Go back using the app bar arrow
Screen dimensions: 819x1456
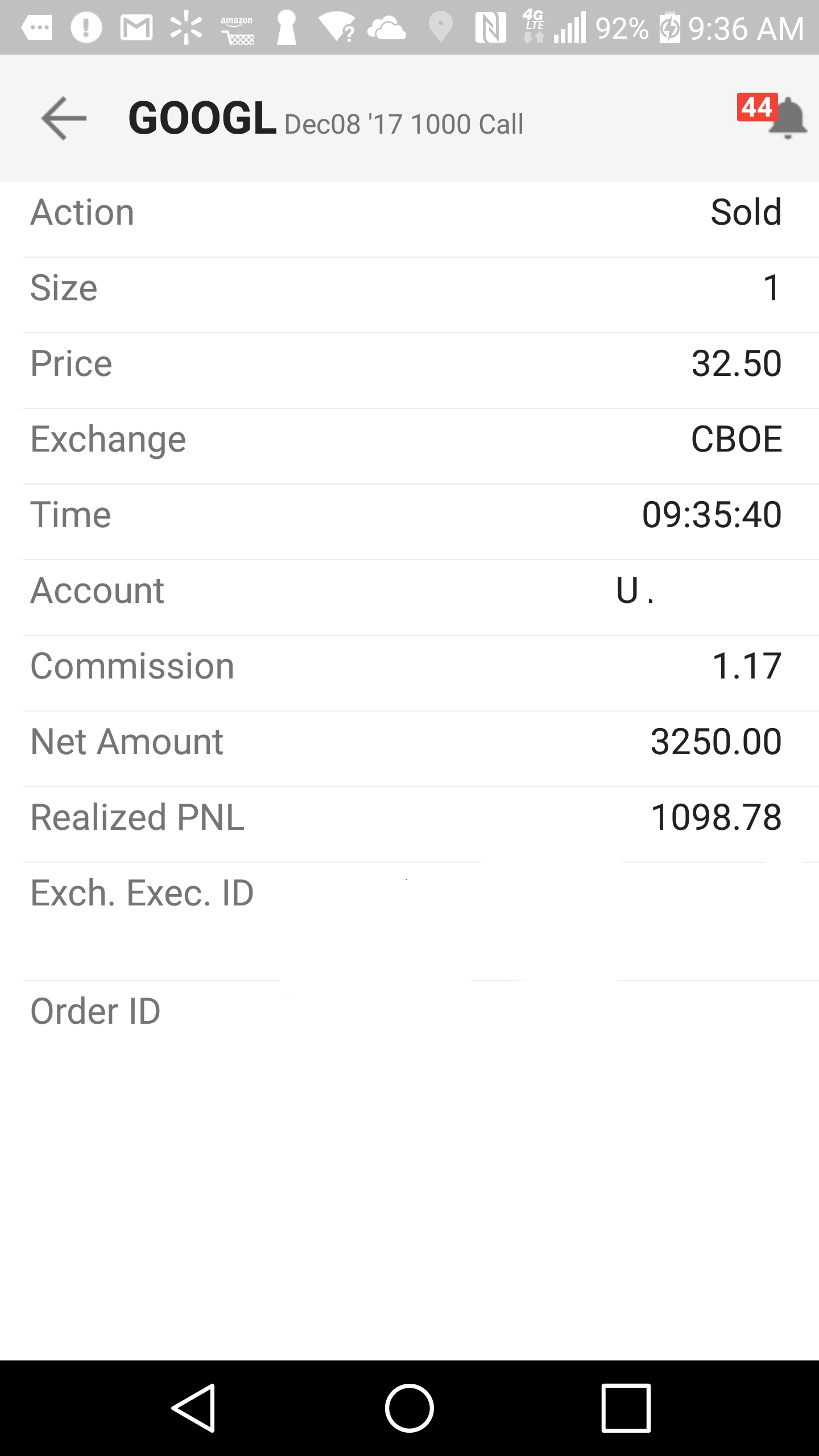click(x=64, y=118)
